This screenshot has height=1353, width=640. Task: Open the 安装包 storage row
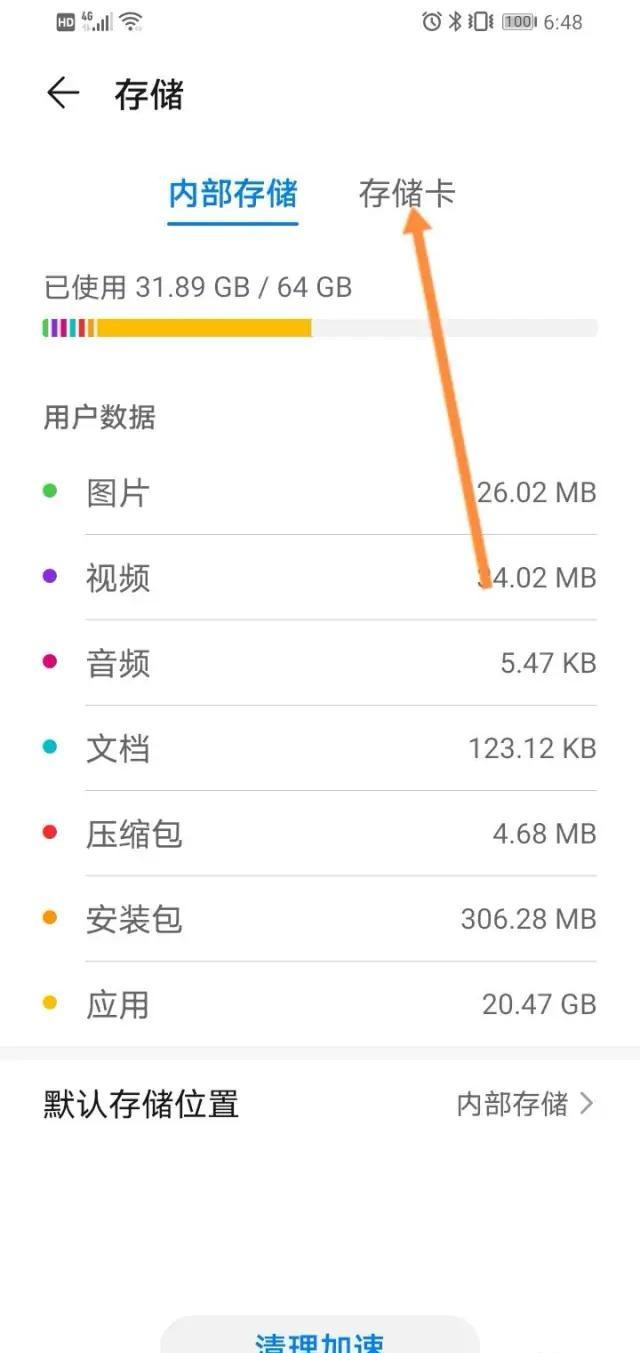point(320,919)
